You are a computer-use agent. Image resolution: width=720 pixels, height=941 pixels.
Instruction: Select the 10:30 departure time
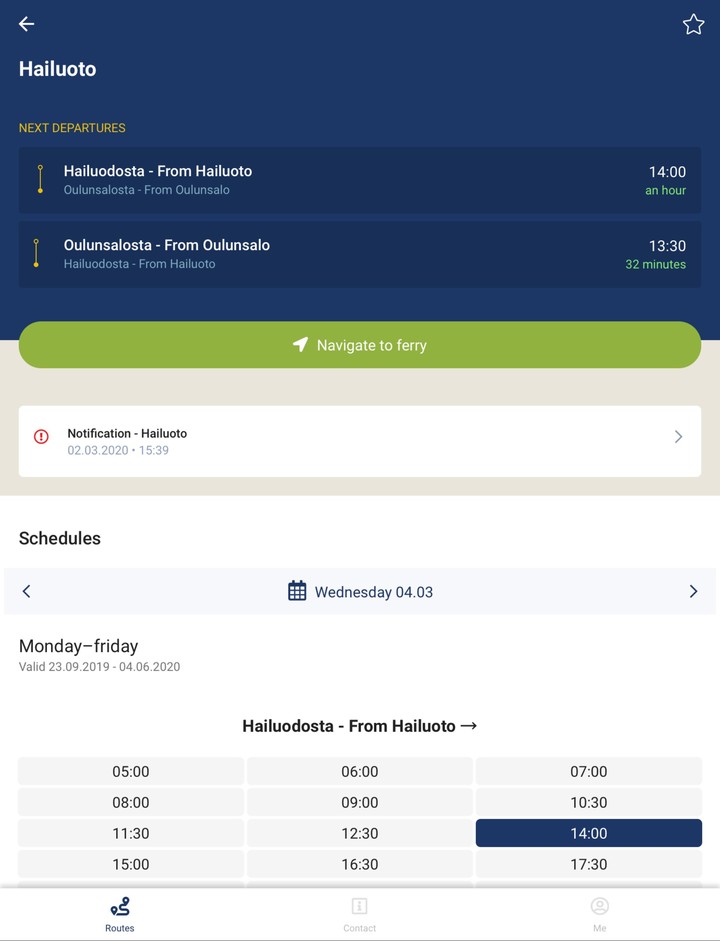pos(588,802)
